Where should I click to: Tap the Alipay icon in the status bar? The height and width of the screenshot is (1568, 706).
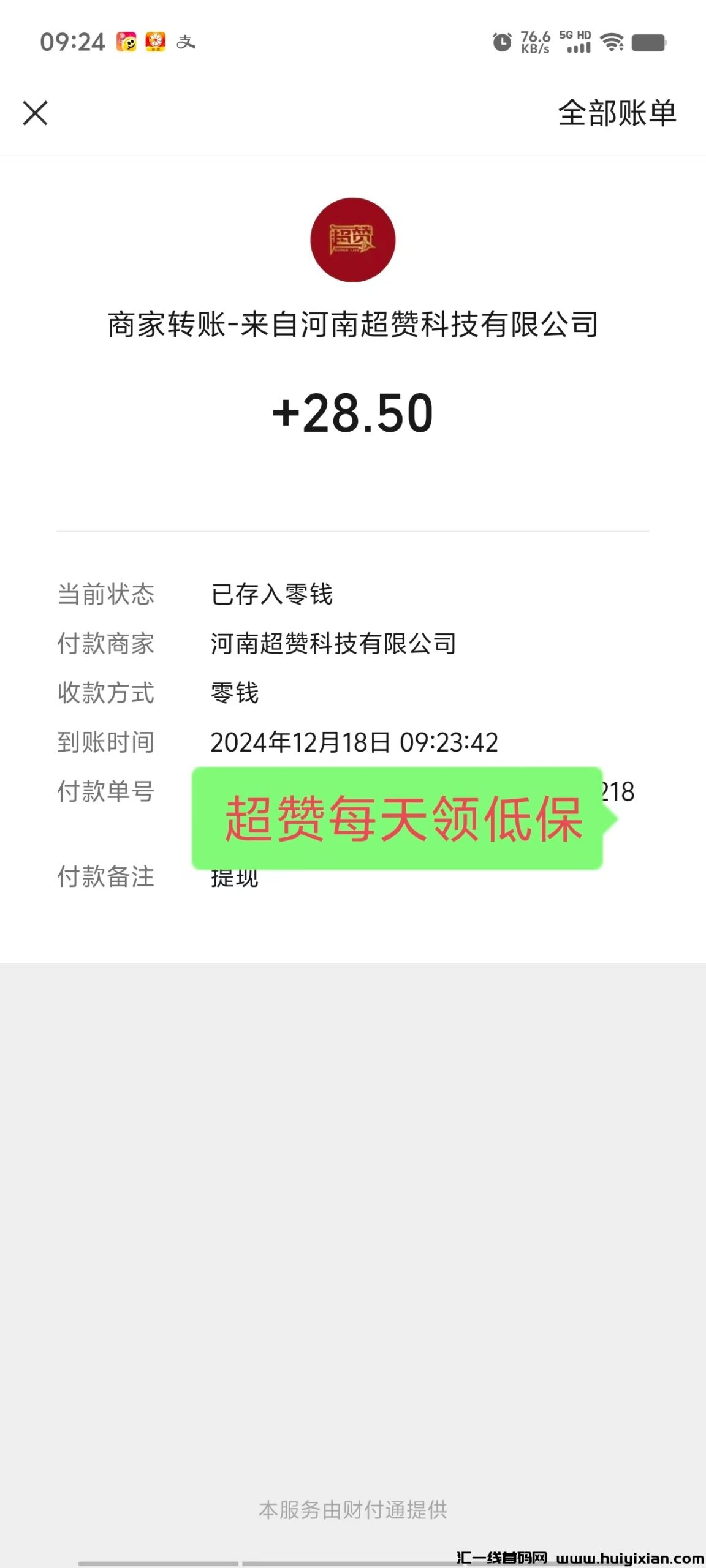186,43
